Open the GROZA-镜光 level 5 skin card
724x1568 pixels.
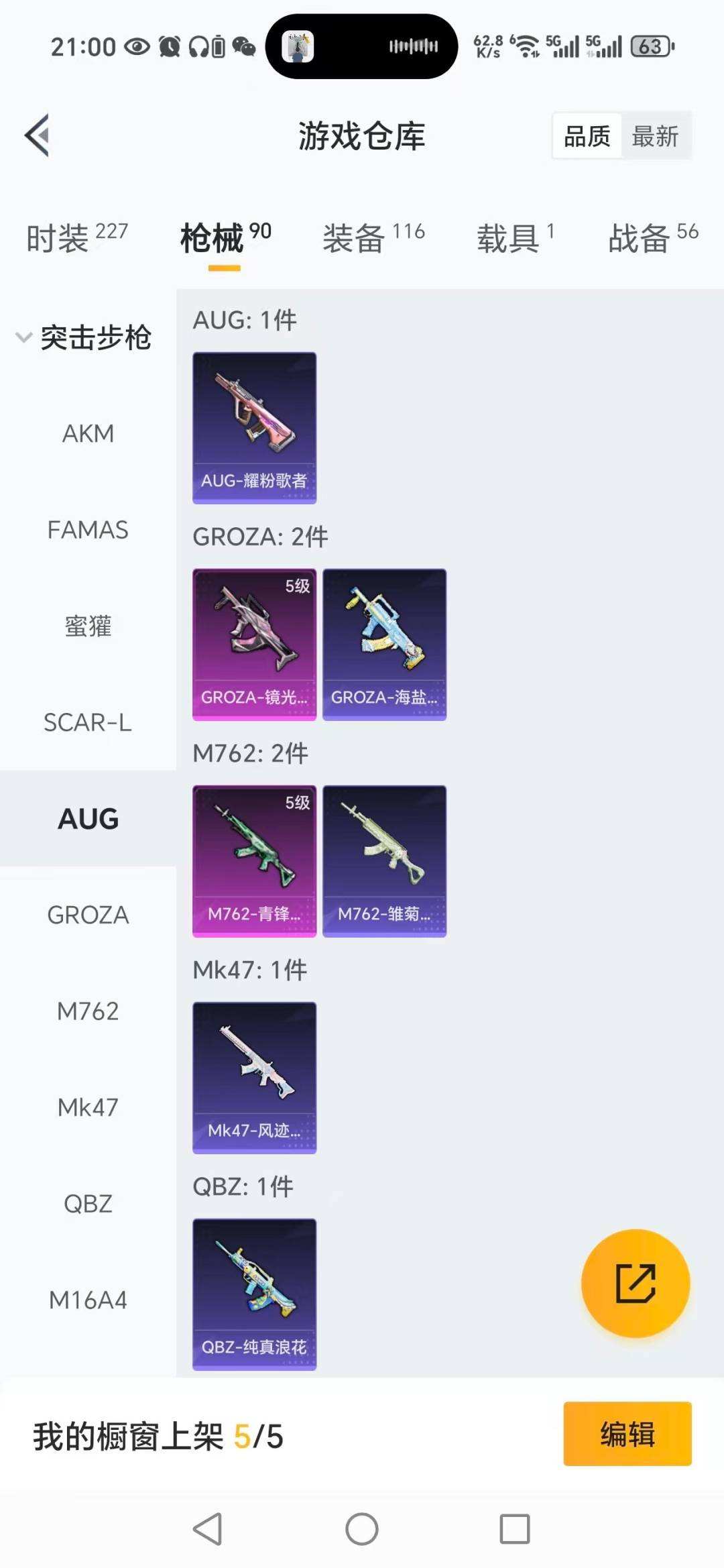(x=254, y=644)
